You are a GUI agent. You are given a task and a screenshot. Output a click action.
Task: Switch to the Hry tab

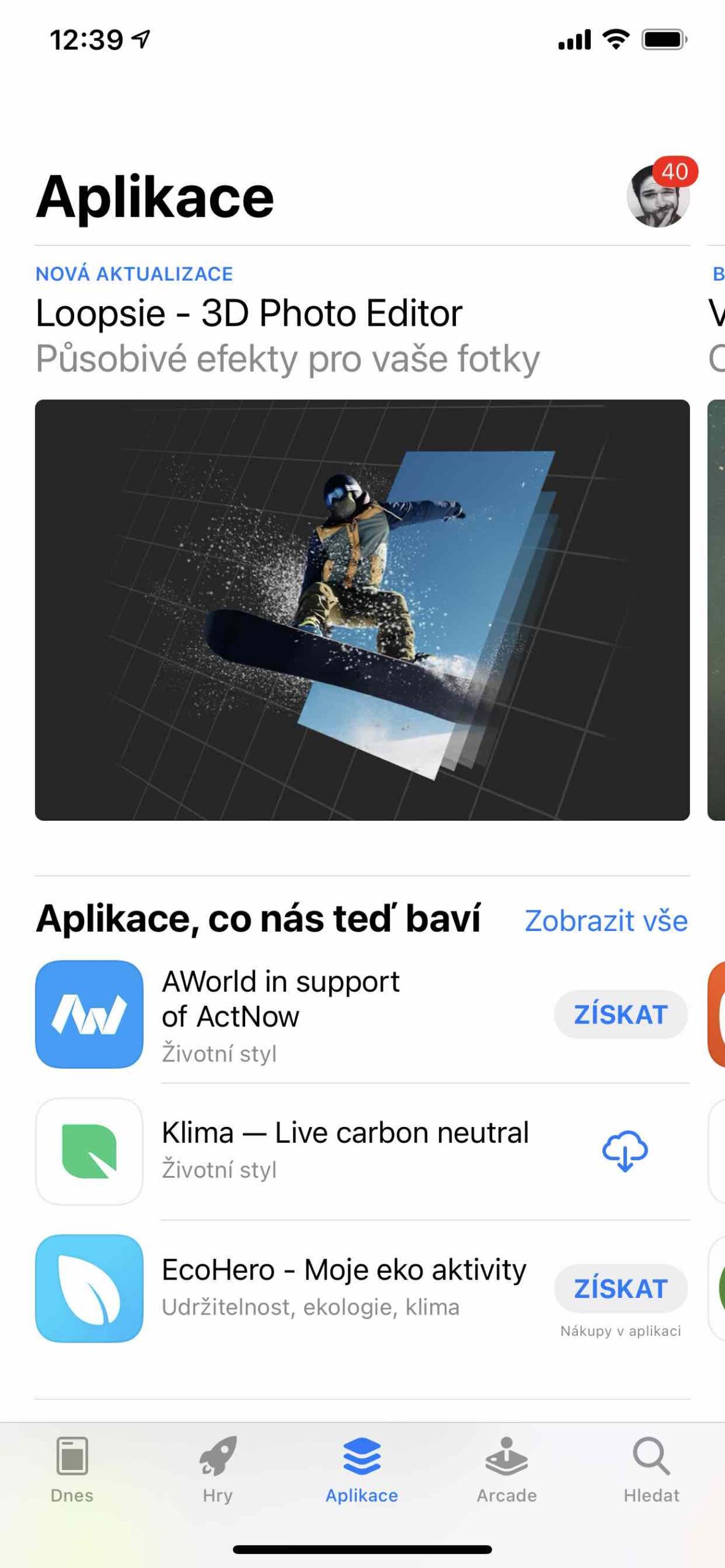coord(218,1470)
